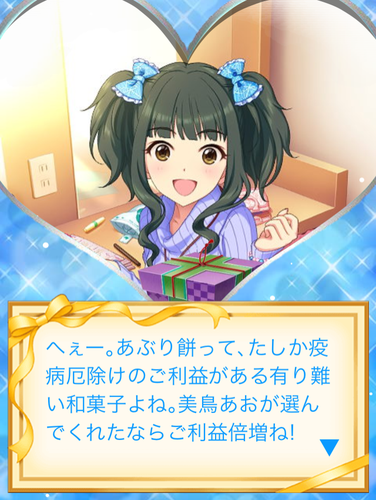Tap the dialogue message box to continue
Viewport: 376px width, 500px height.
188,397
